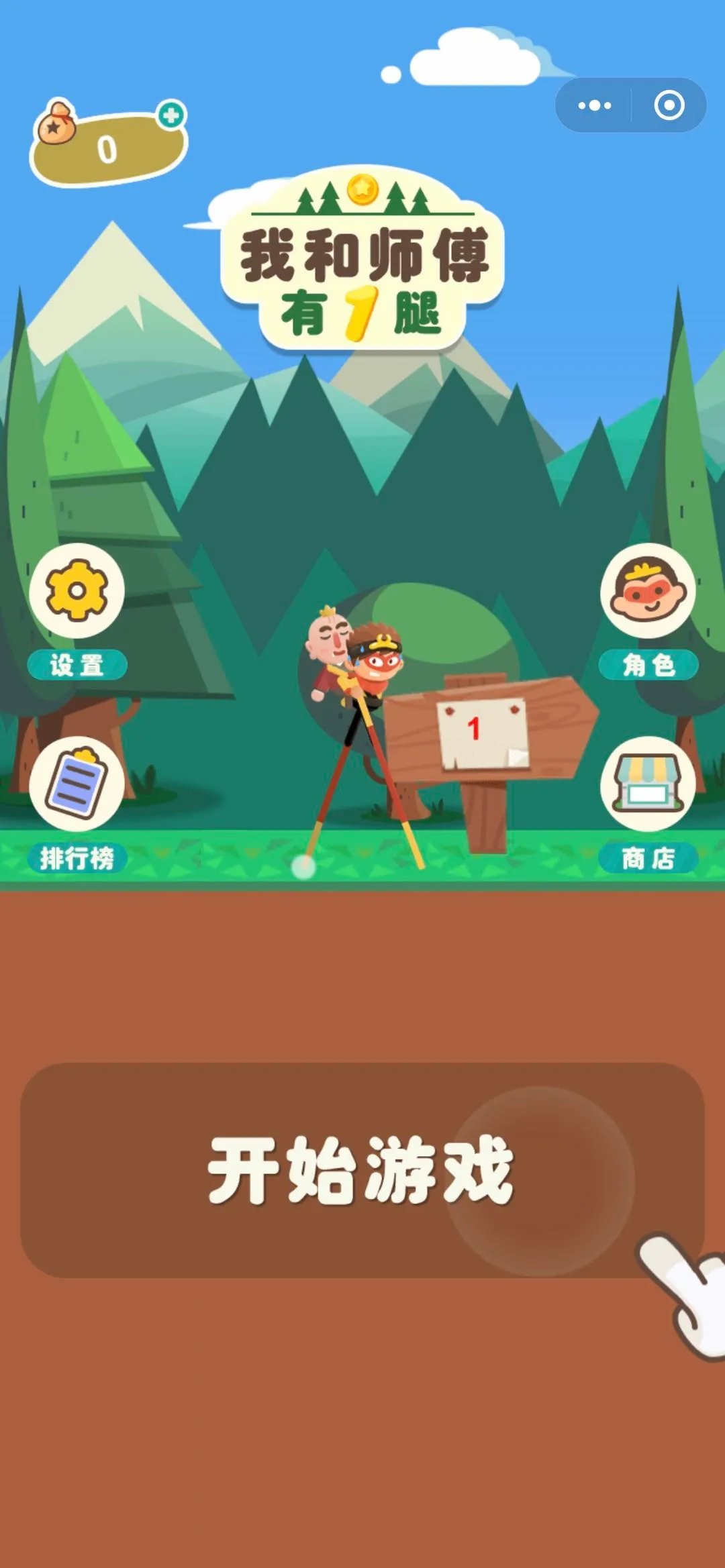Image resolution: width=725 pixels, height=1568 pixels.
Task: Tap the 开始游戏 start game button
Action: [362, 1170]
